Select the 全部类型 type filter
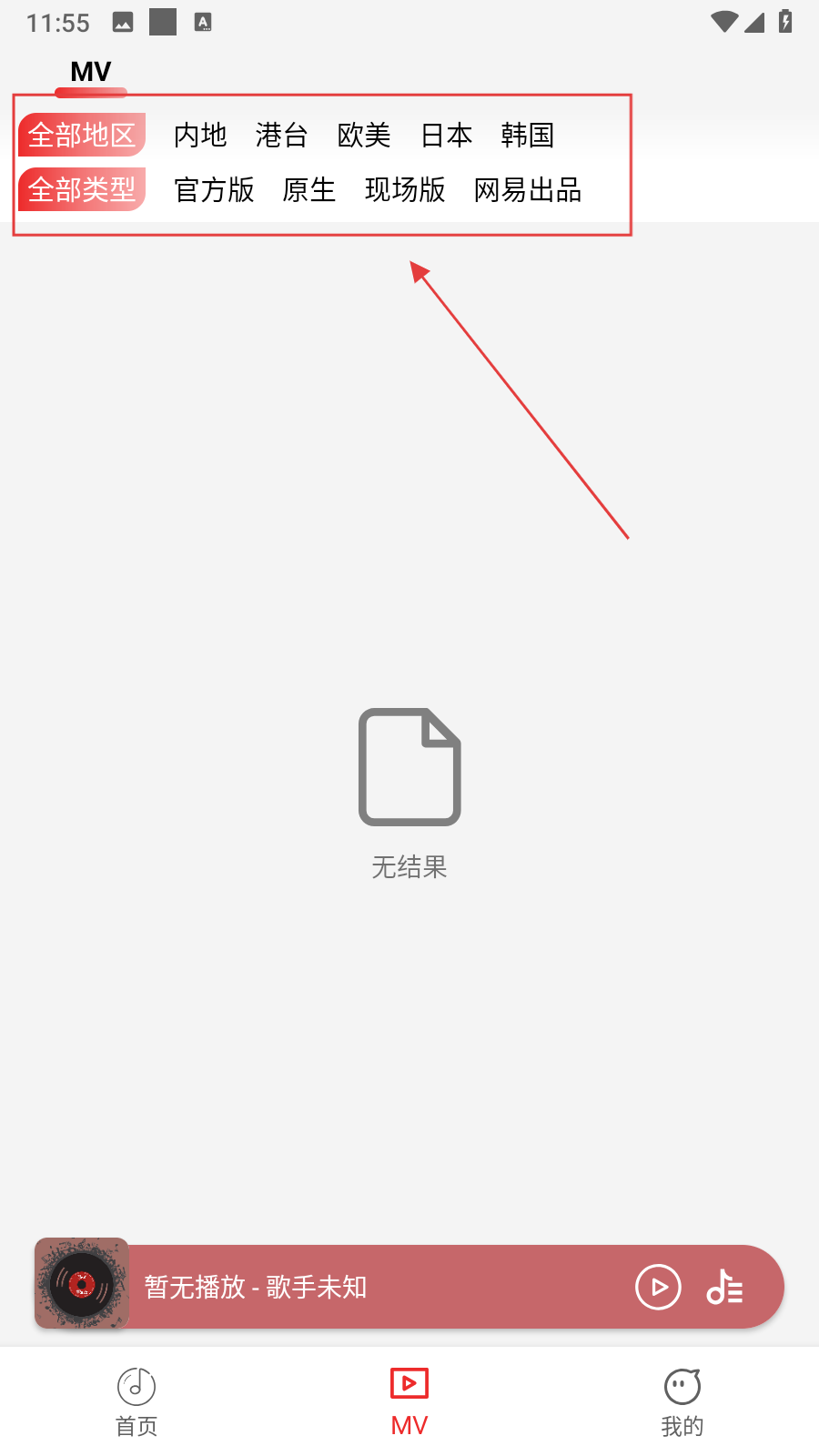The height and width of the screenshot is (1456, 819). click(x=82, y=189)
